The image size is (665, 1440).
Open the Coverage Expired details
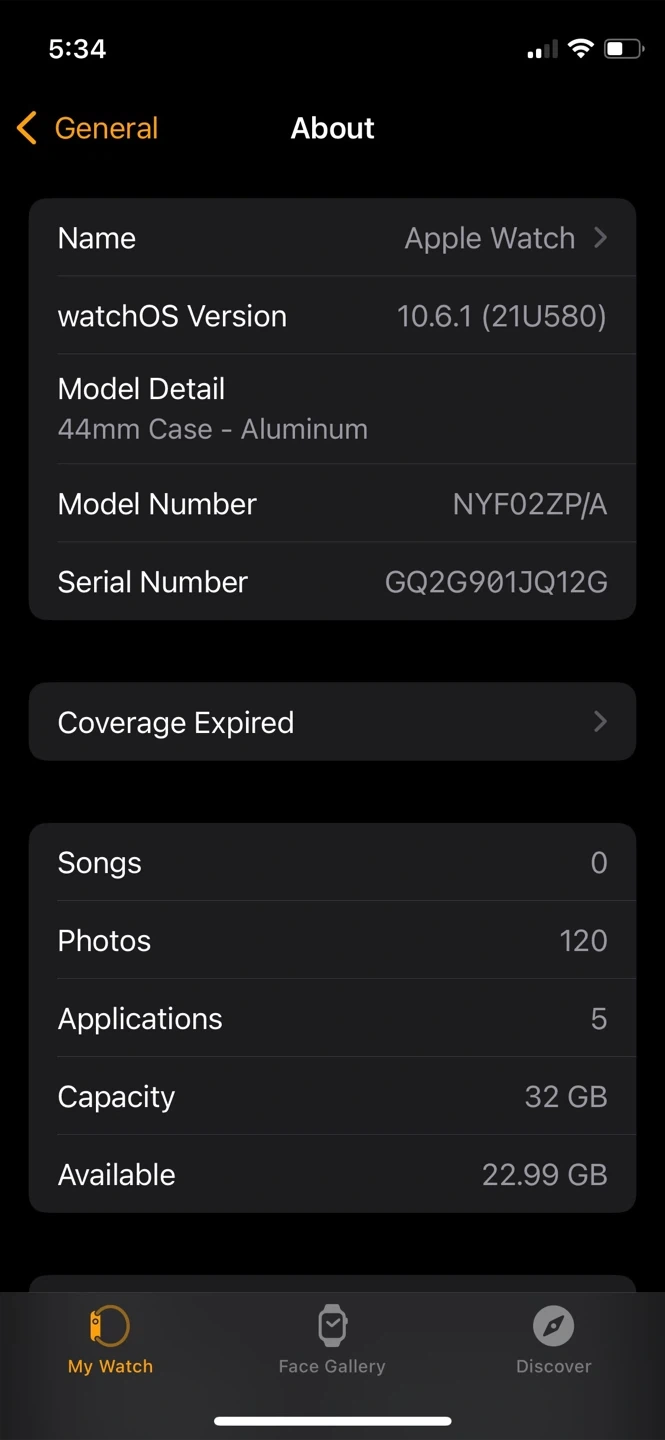coord(332,722)
